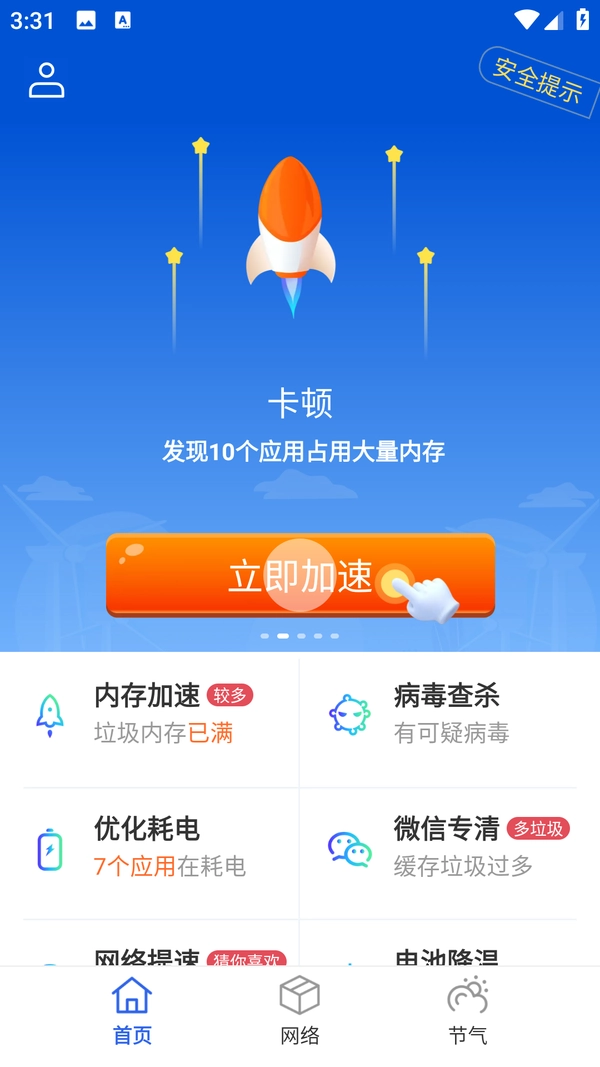
Task: Open 优化耗电 power optimization
Action: pos(160,848)
